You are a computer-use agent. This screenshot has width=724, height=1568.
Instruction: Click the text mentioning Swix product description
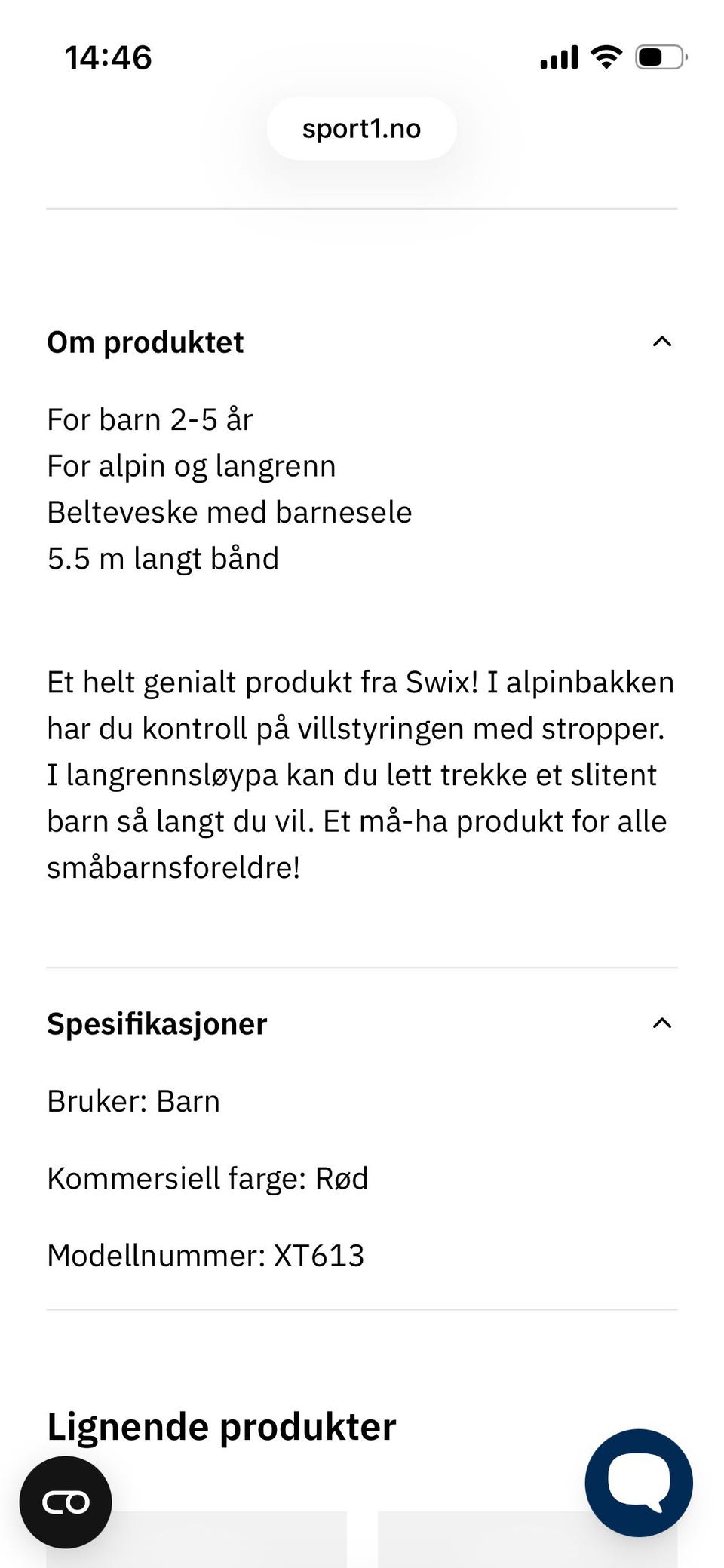click(x=360, y=773)
